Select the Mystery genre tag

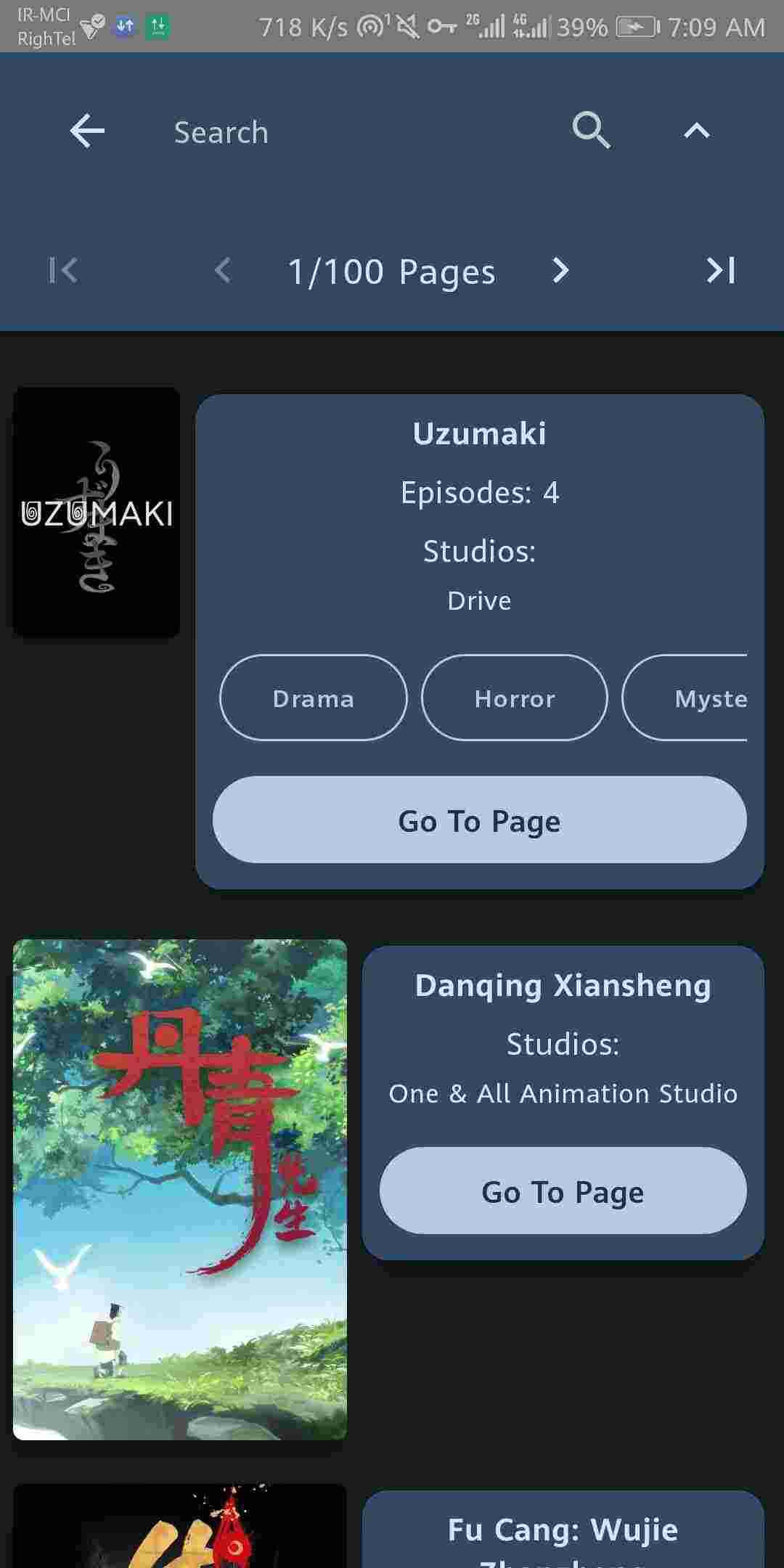(x=711, y=698)
